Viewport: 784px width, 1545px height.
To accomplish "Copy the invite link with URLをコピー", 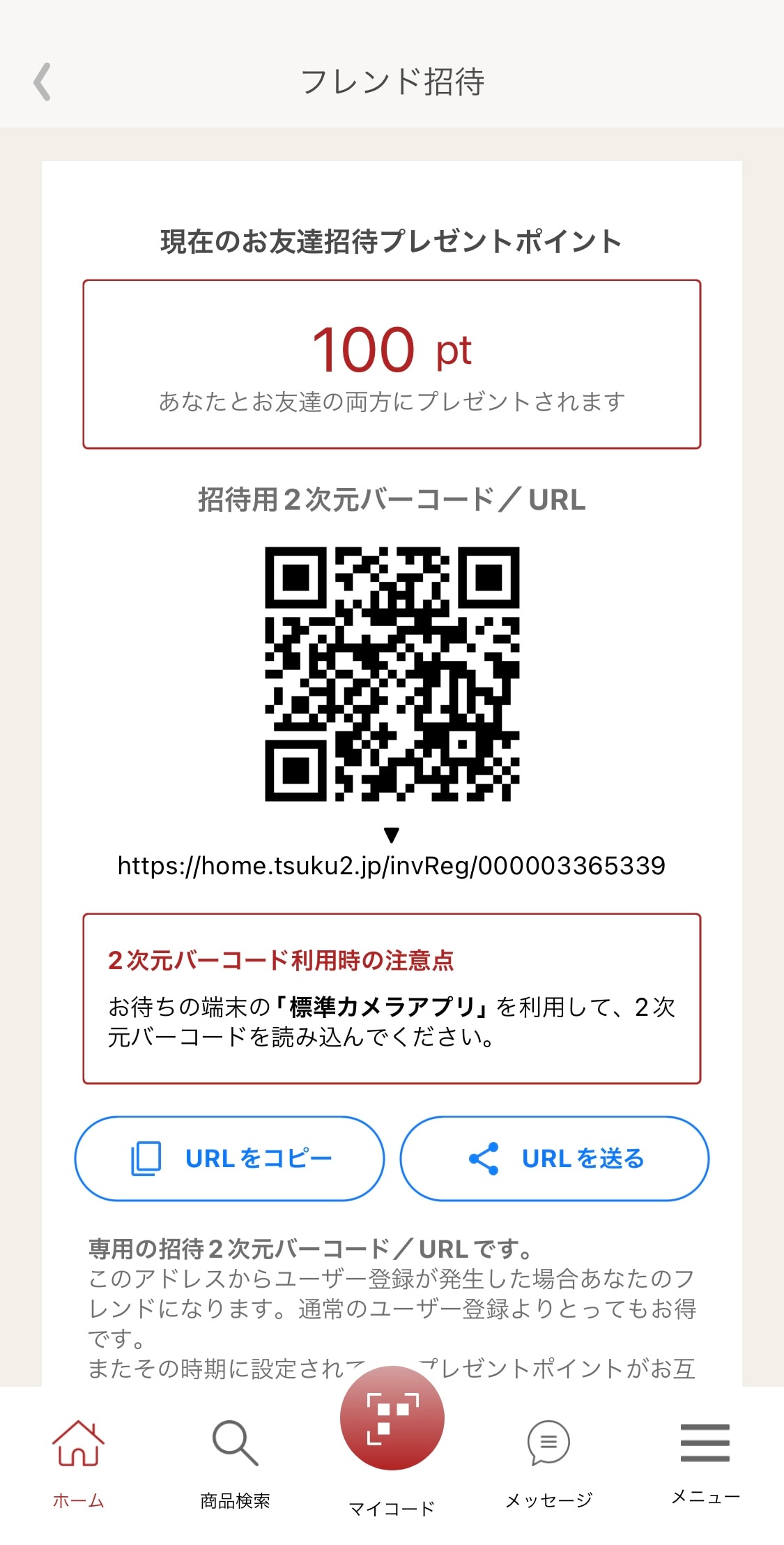I will [x=229, y=1158].
